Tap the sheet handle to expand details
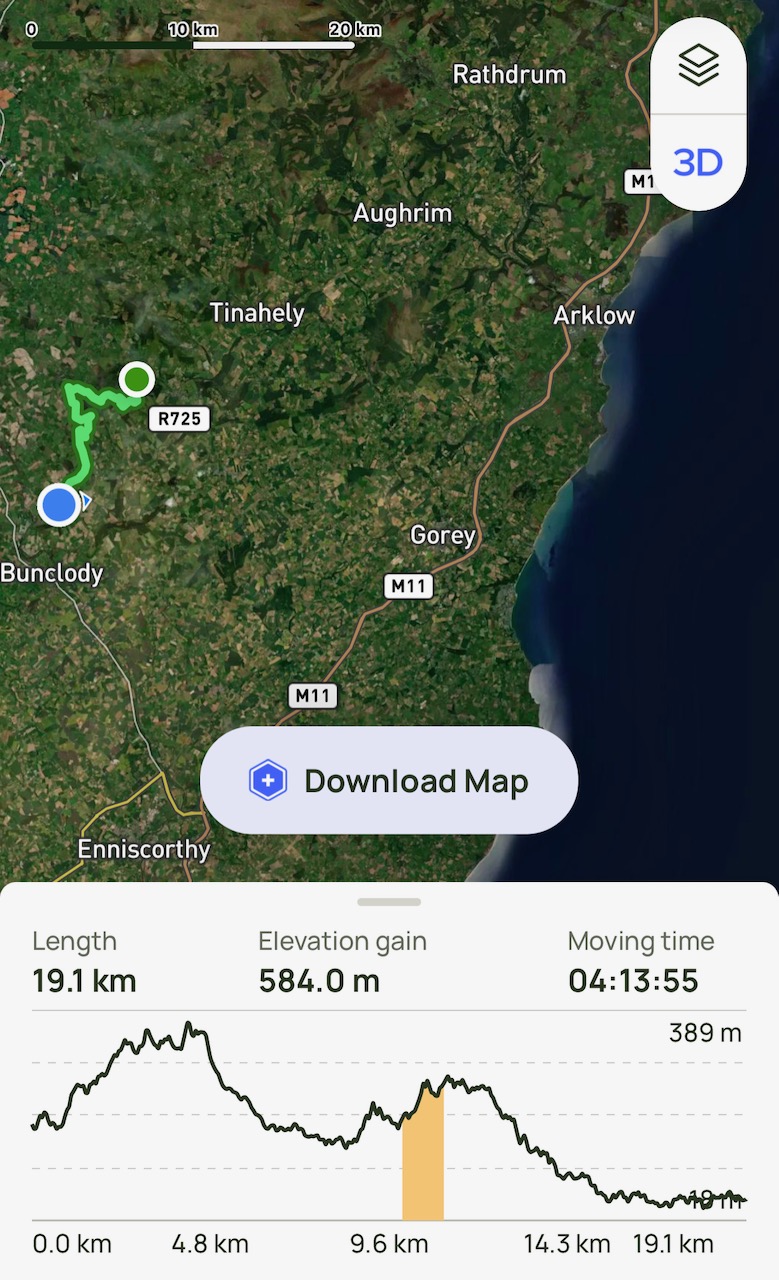Viewport: 779px width, 1280px height. point(389,902)
